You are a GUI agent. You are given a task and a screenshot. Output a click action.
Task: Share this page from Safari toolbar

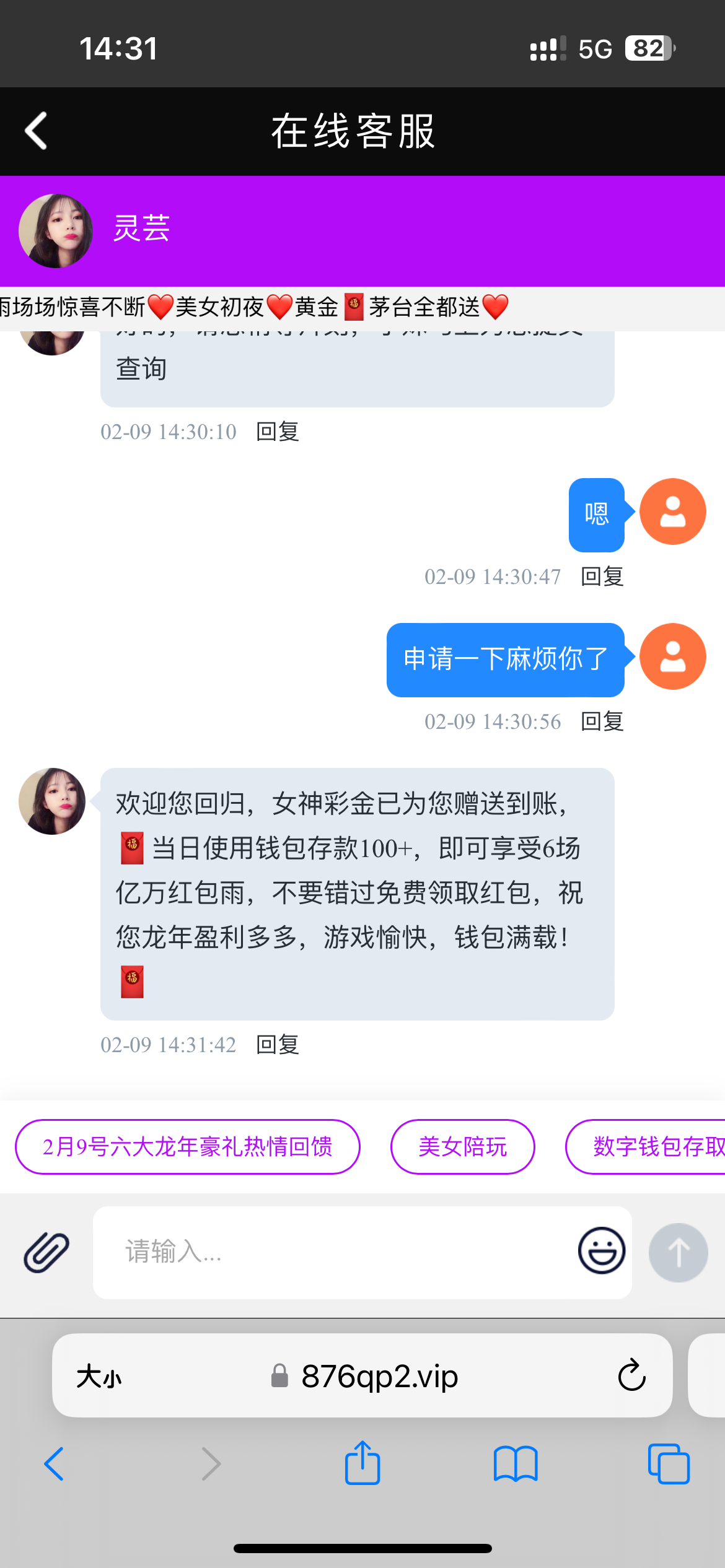pos(362,1463)
